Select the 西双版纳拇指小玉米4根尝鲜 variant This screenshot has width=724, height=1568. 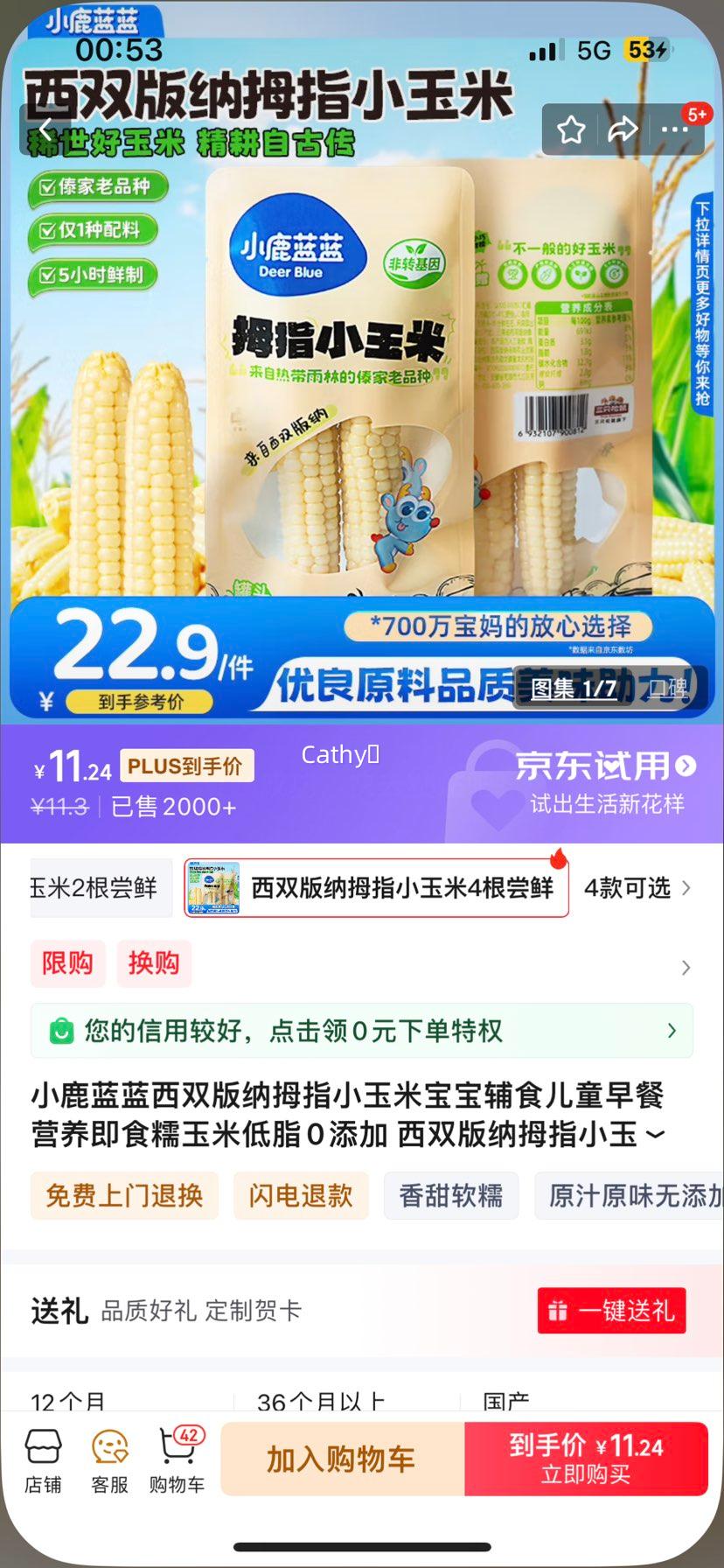tap(376, 888)
